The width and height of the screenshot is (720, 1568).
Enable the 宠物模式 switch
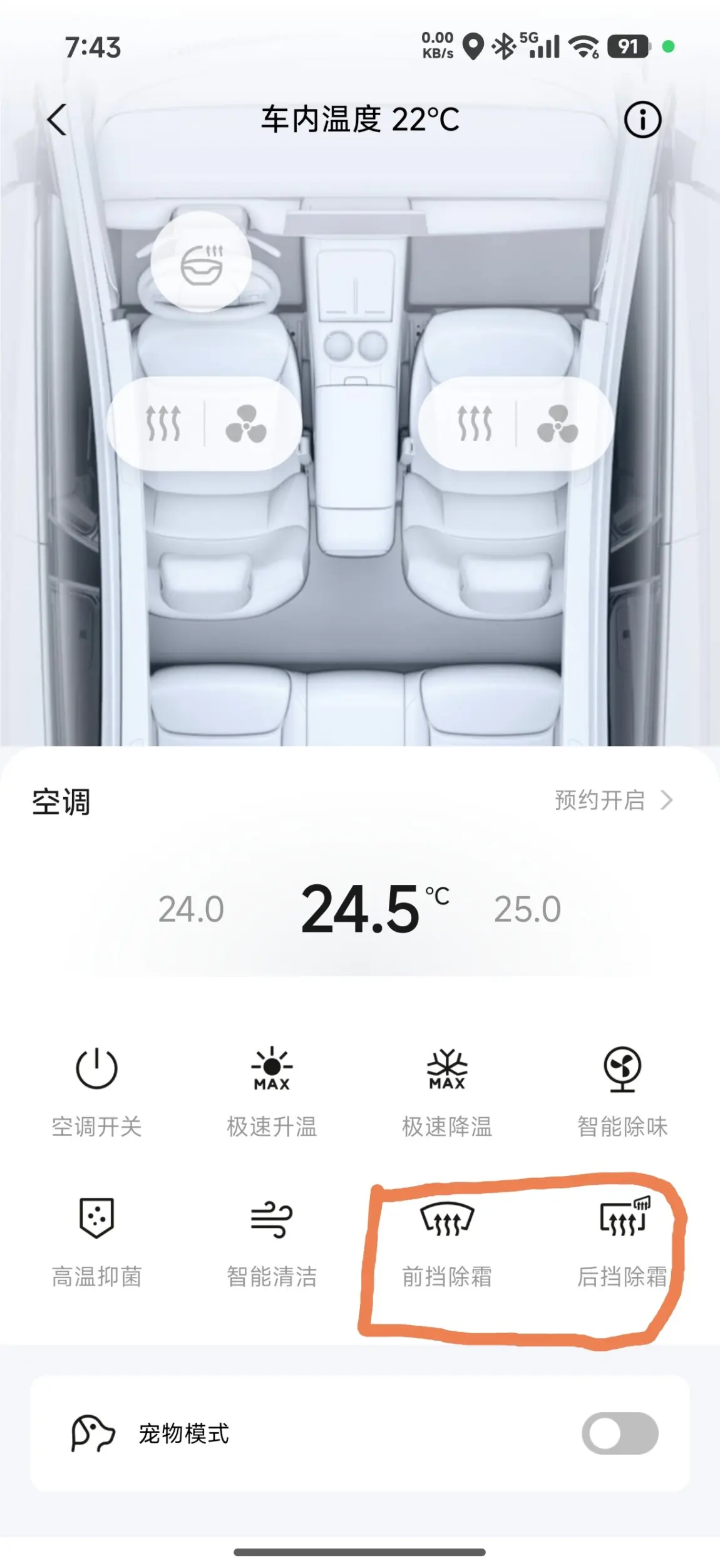tap(620, 1433)
